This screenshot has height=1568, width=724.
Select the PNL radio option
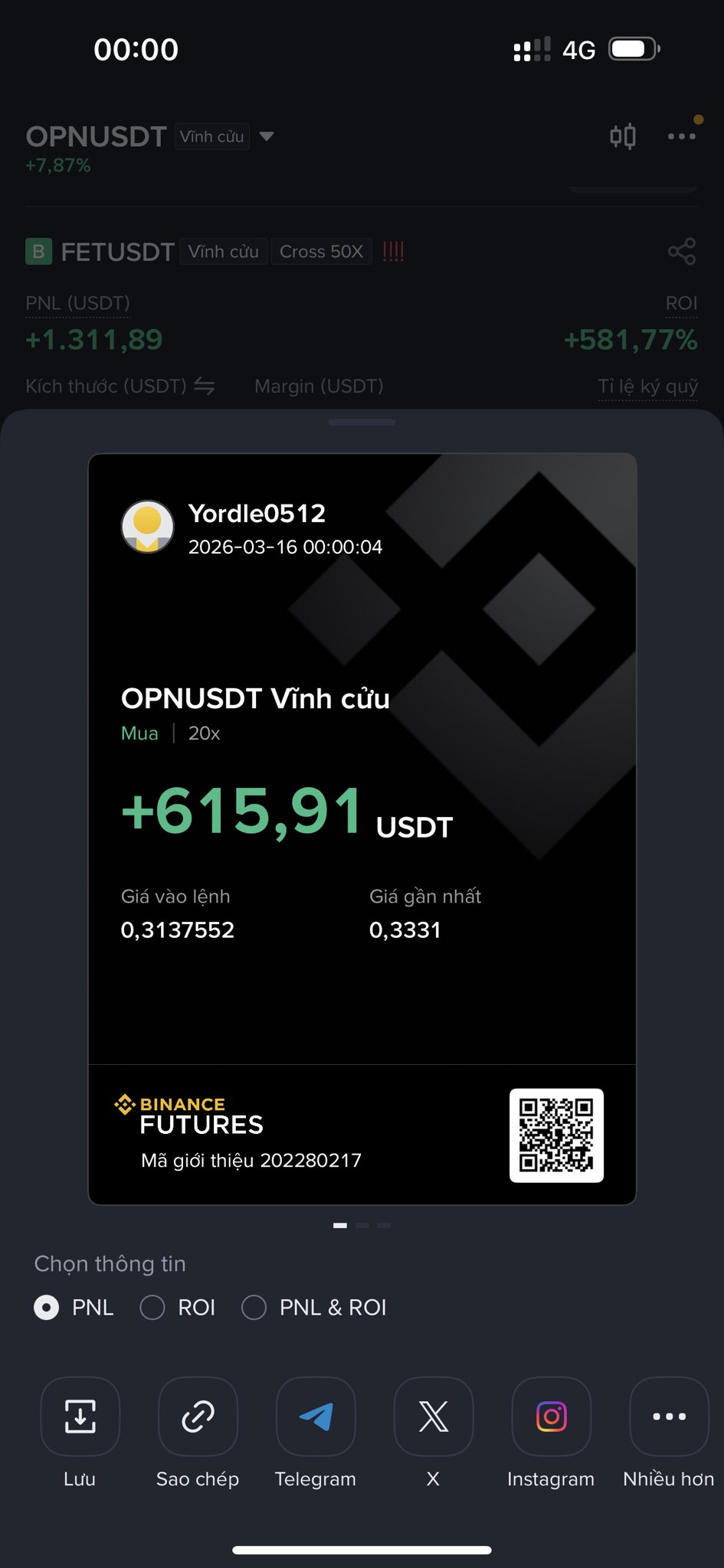click(47, 1307)
